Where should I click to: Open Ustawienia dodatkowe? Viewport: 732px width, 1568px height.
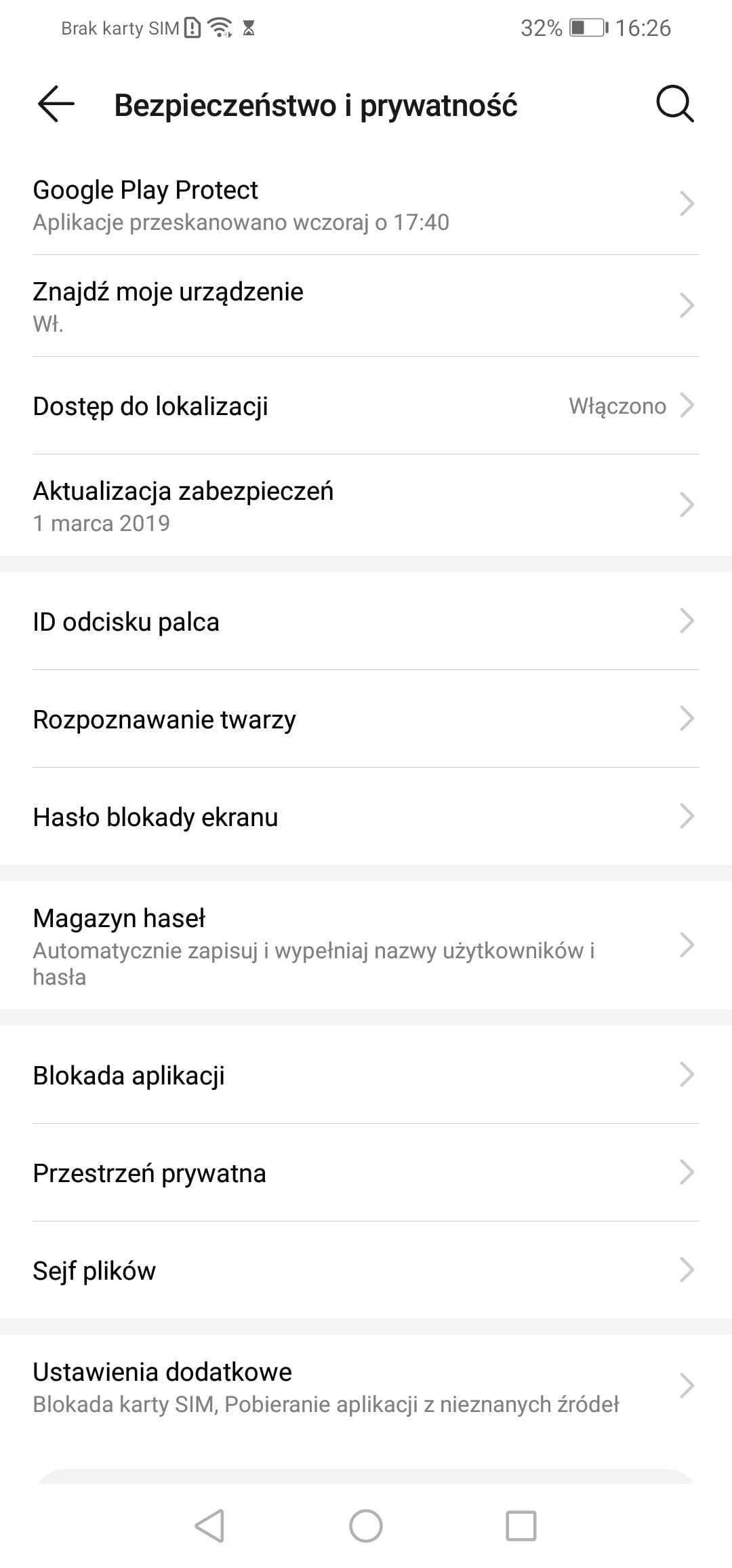(x=366, y=1386)
